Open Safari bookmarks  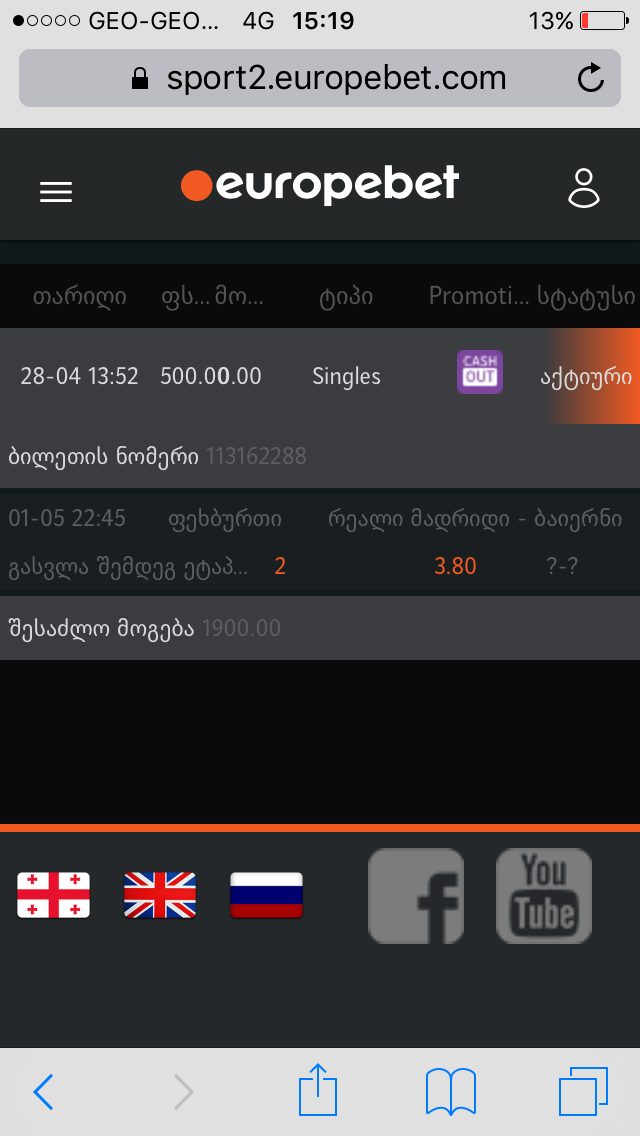(450, 1092)
